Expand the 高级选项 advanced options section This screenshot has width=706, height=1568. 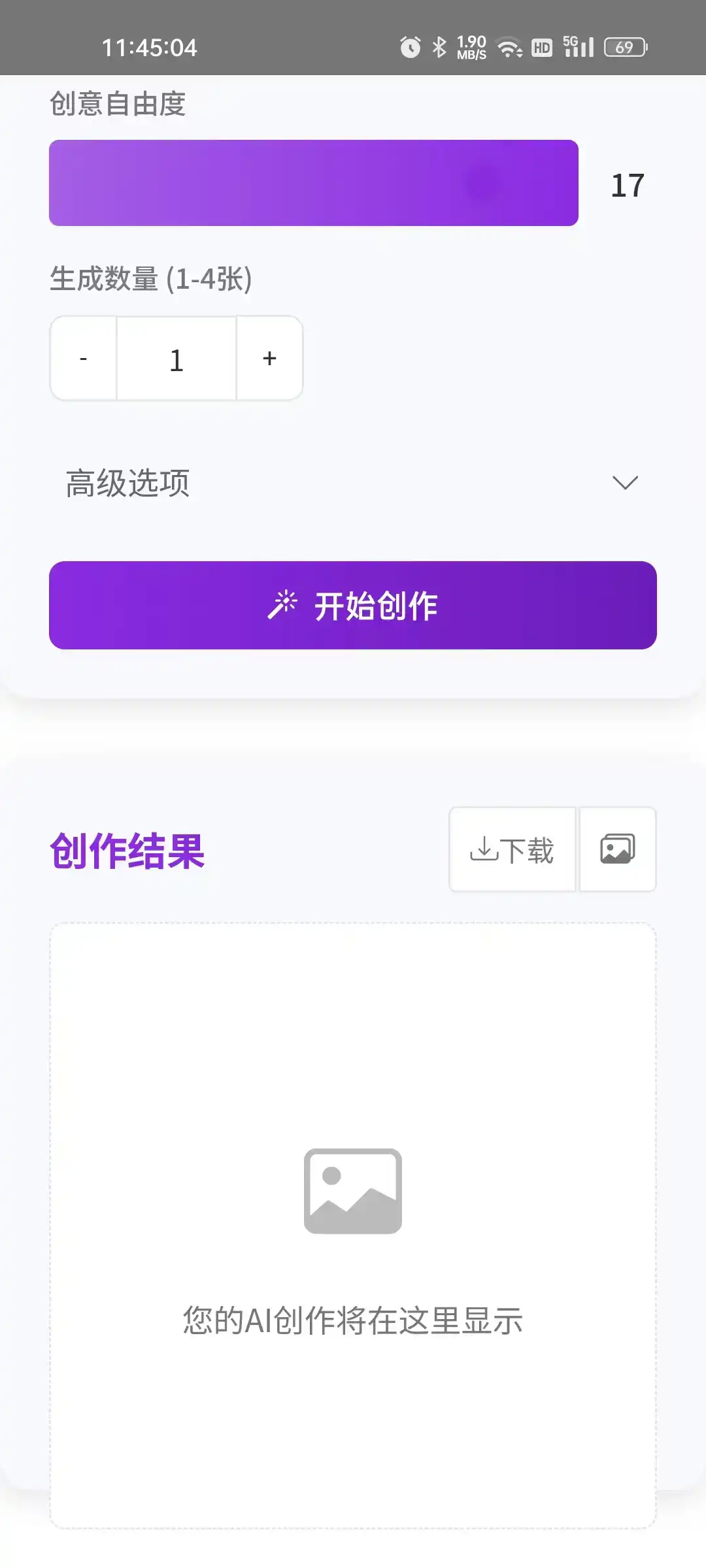click(x=353, y=482)
